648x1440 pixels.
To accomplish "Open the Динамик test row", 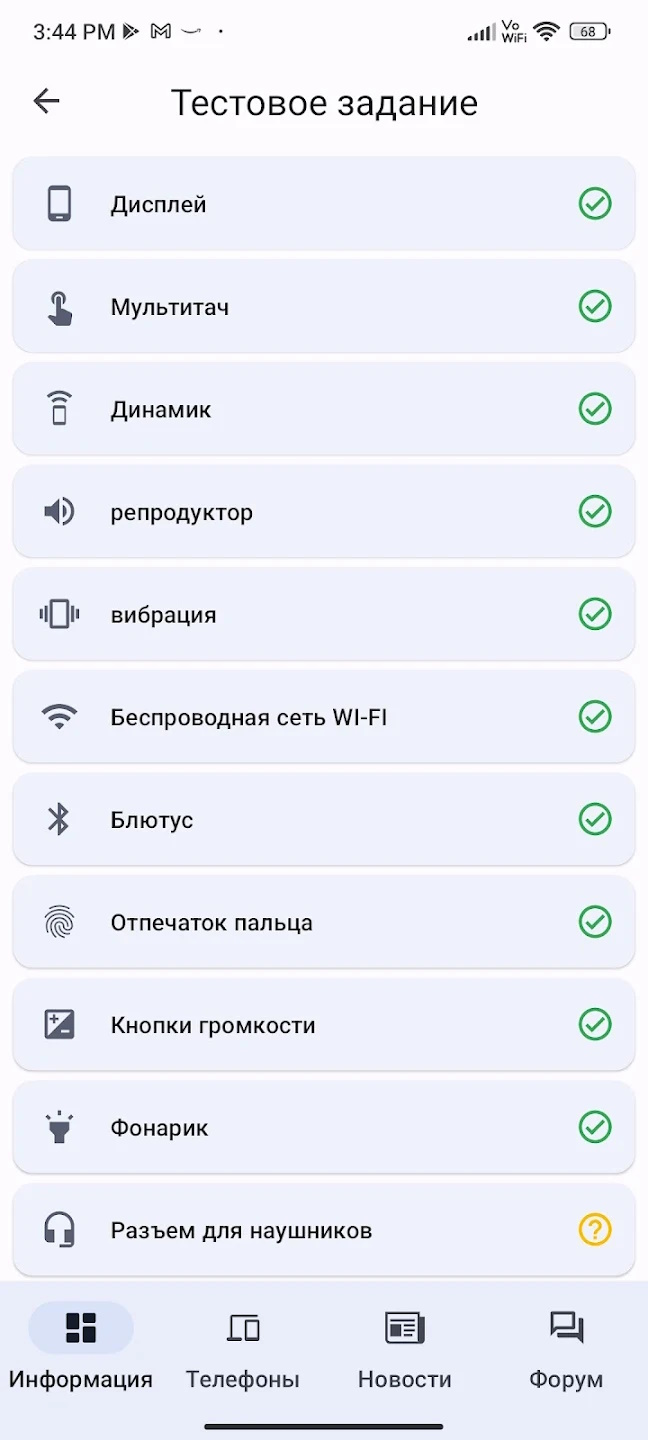I will coord(323,409).
